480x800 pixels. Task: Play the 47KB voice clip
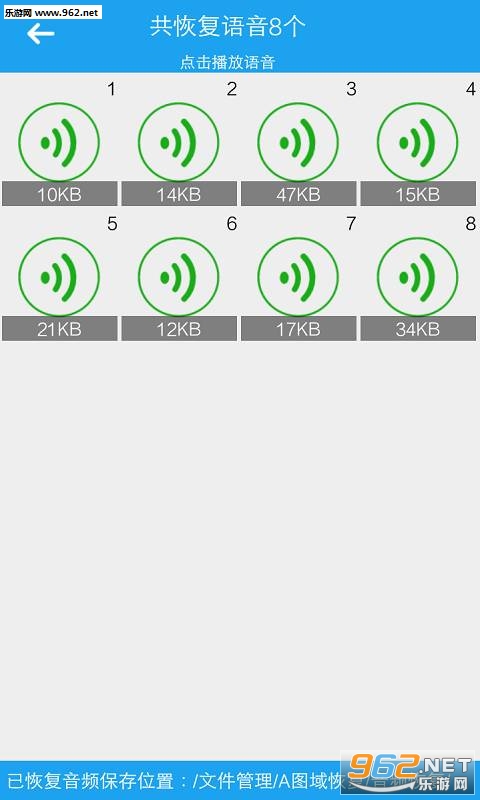tap(298, 142)
